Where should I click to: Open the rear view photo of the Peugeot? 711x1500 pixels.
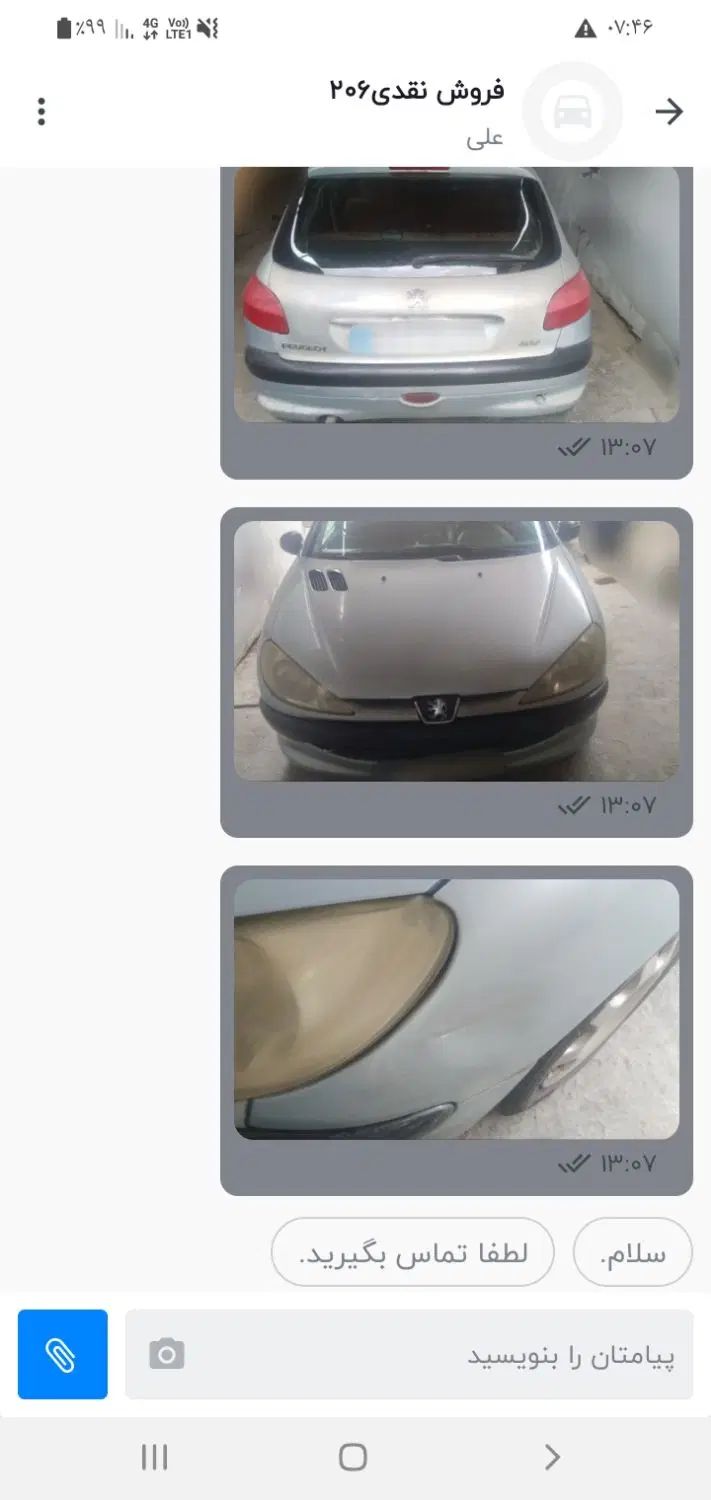click(456, 295)
